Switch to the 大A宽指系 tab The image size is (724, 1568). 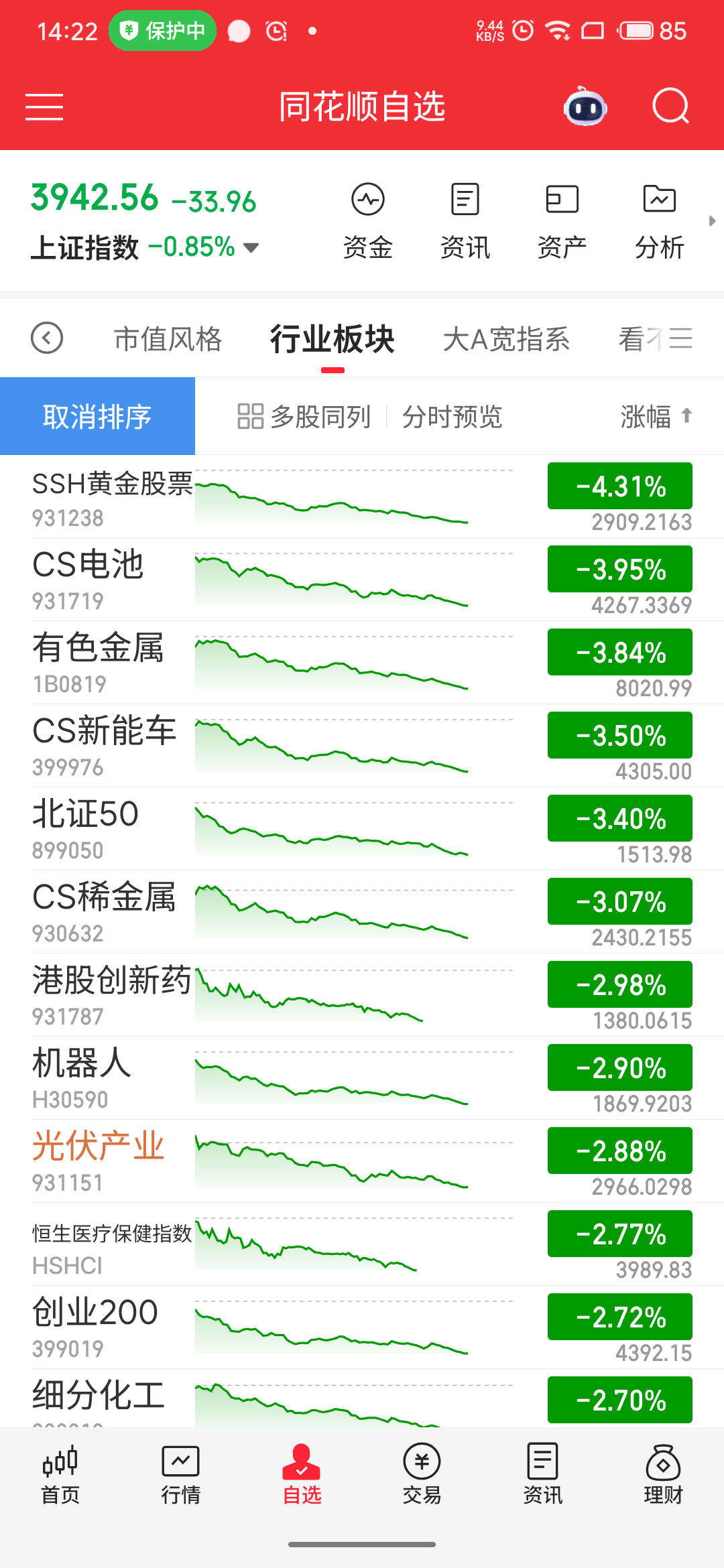tap(506, 339)
